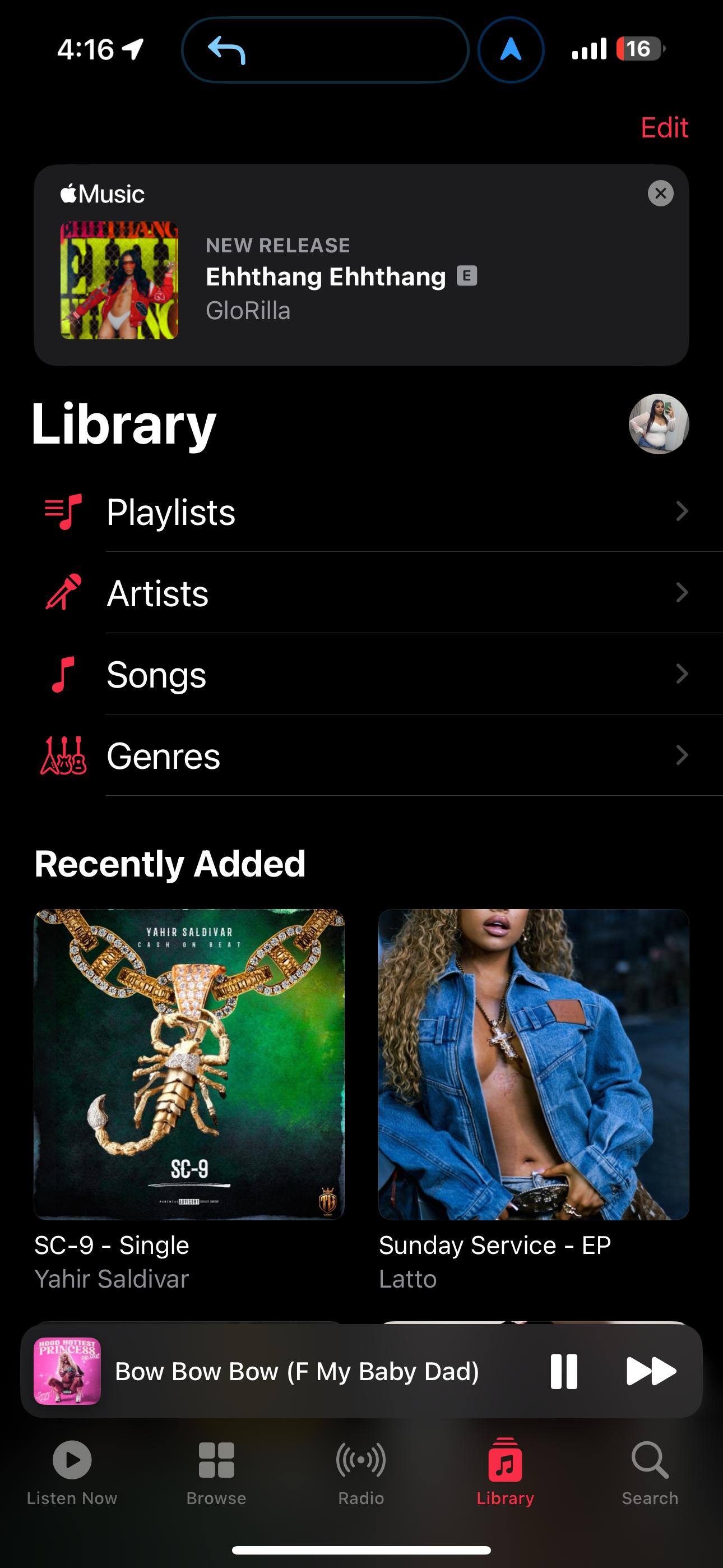
Task: Open the Ehhthang Ehhthang new release
Action: tap(326, 278)
